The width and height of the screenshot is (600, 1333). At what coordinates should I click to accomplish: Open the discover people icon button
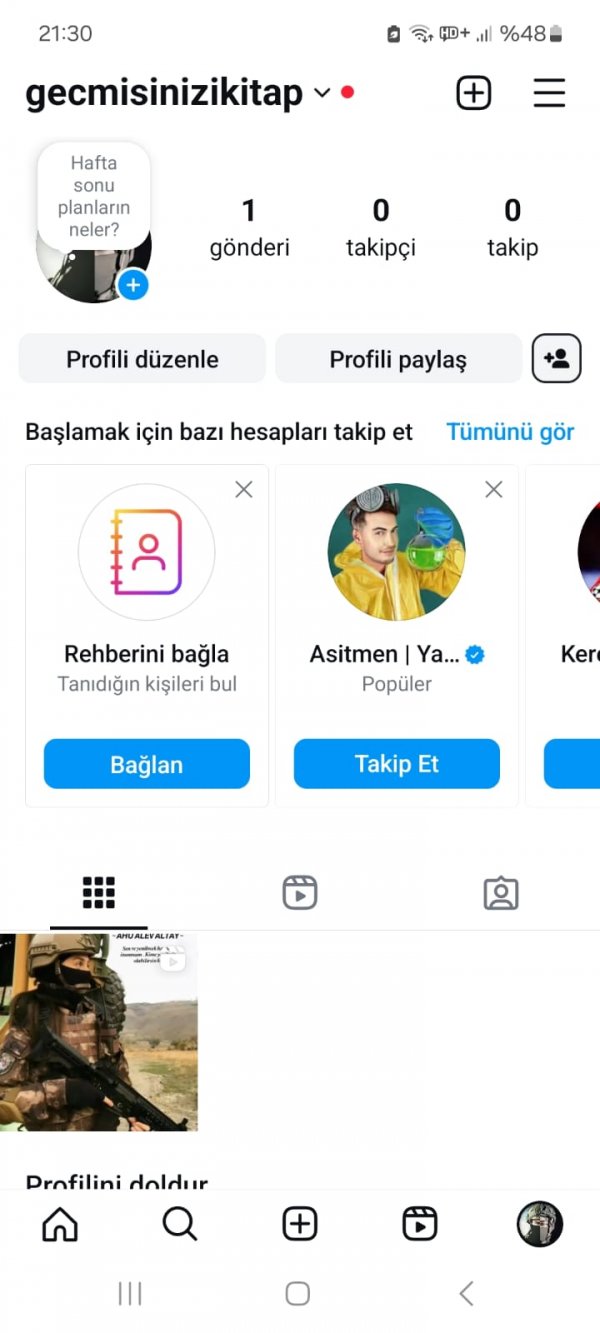557,359
